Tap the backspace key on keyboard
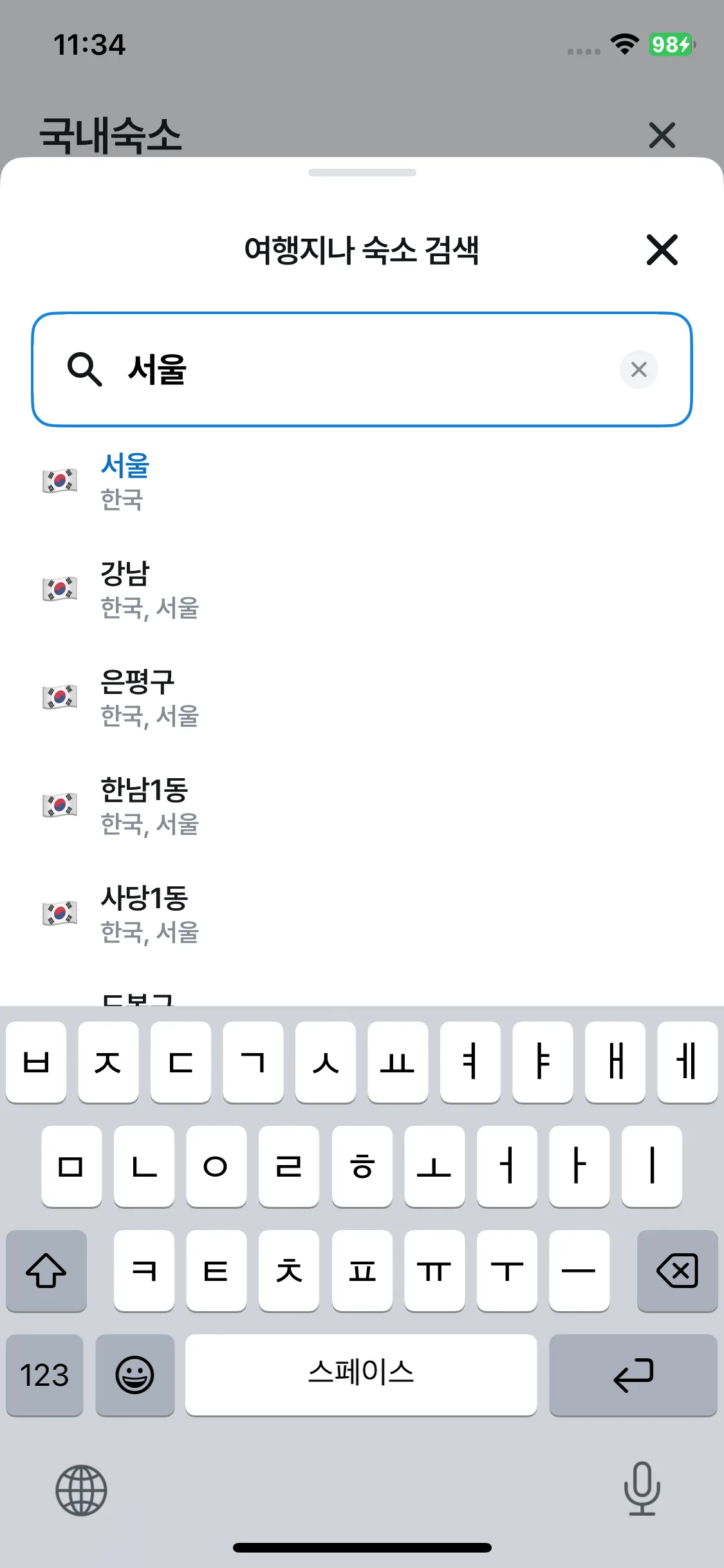The image size is (724, 1568). [677, 1271]
